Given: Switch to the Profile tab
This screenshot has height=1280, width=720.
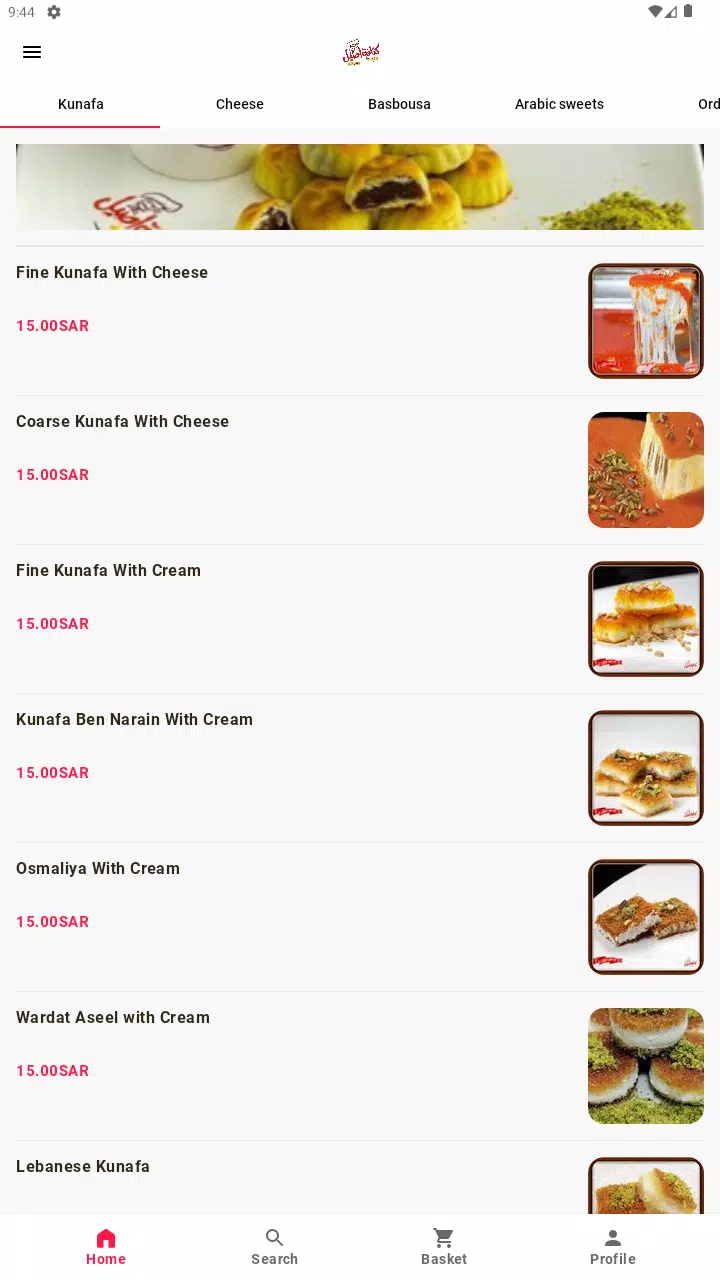Looking at the screenshot, I should point(613,1247).
